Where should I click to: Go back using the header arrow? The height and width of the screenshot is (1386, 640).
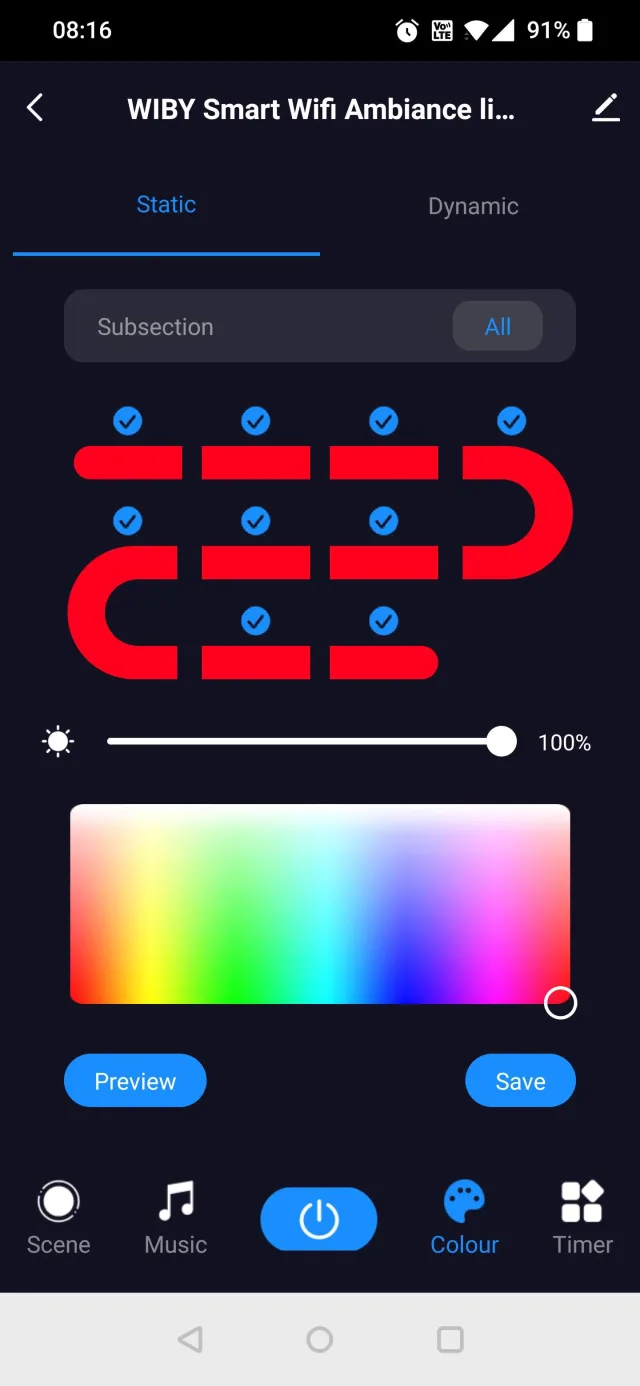[x=35, y=108]
